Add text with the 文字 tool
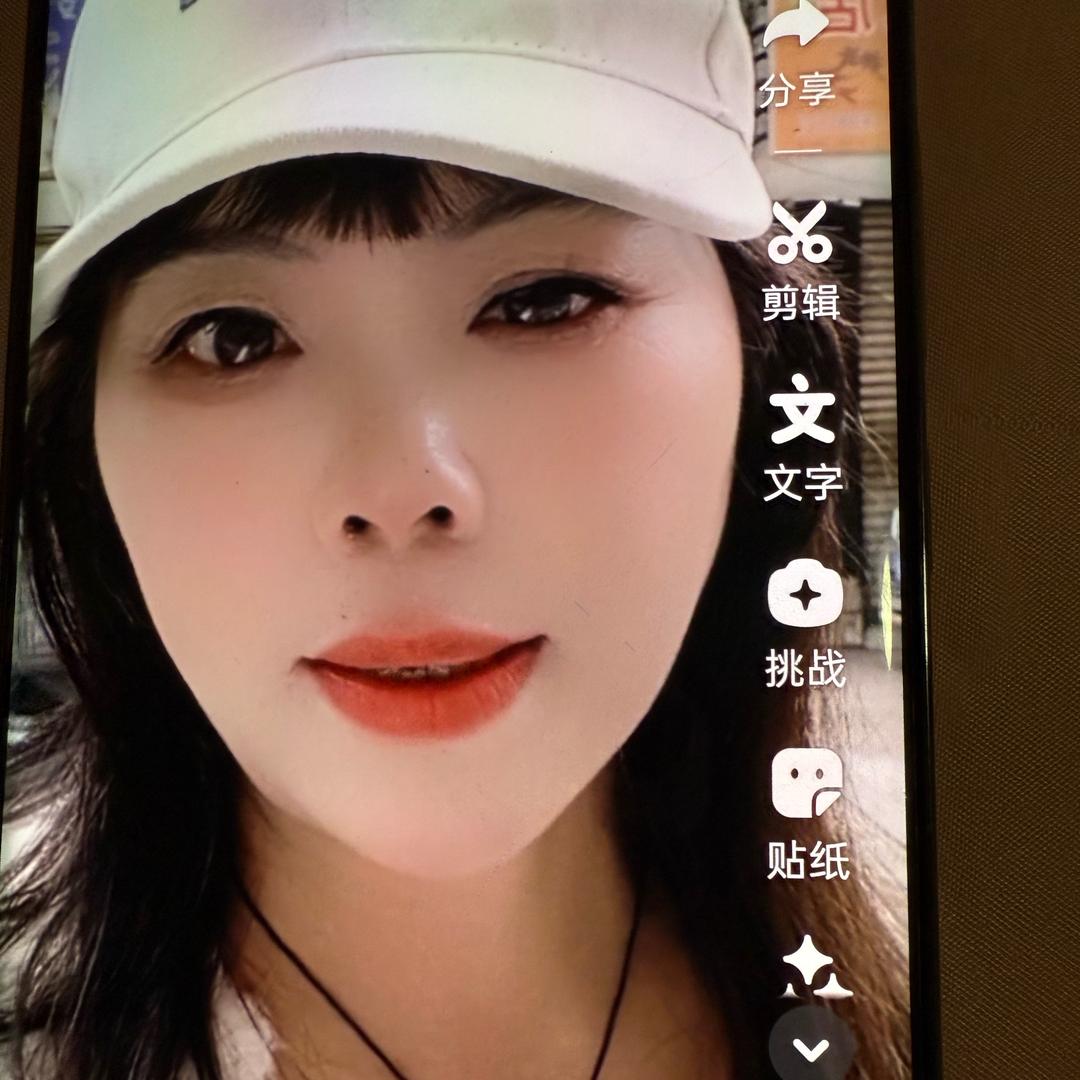Viewport: 1080px width, 1080px height. point(802,410)
